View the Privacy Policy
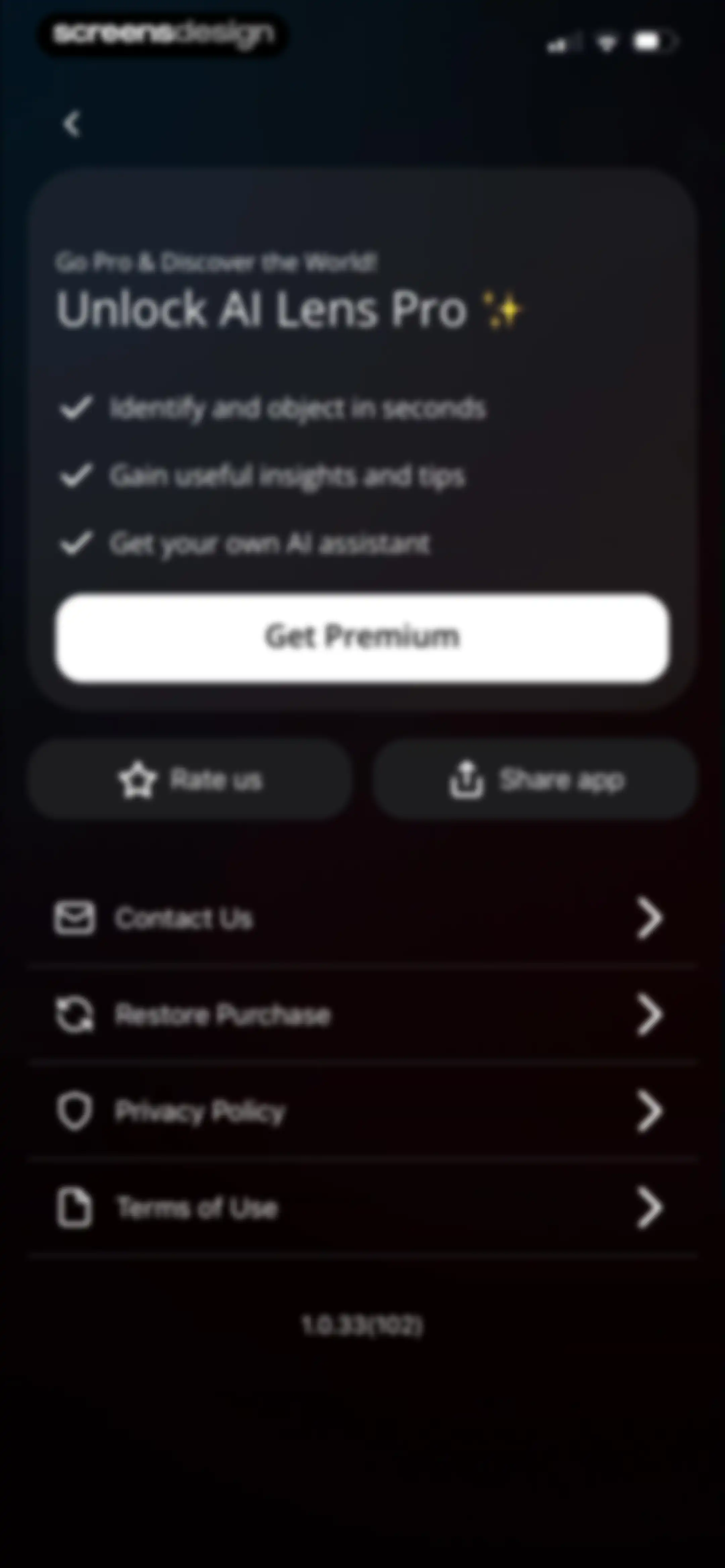725x1568 pixels. [x=363, y=1111]
